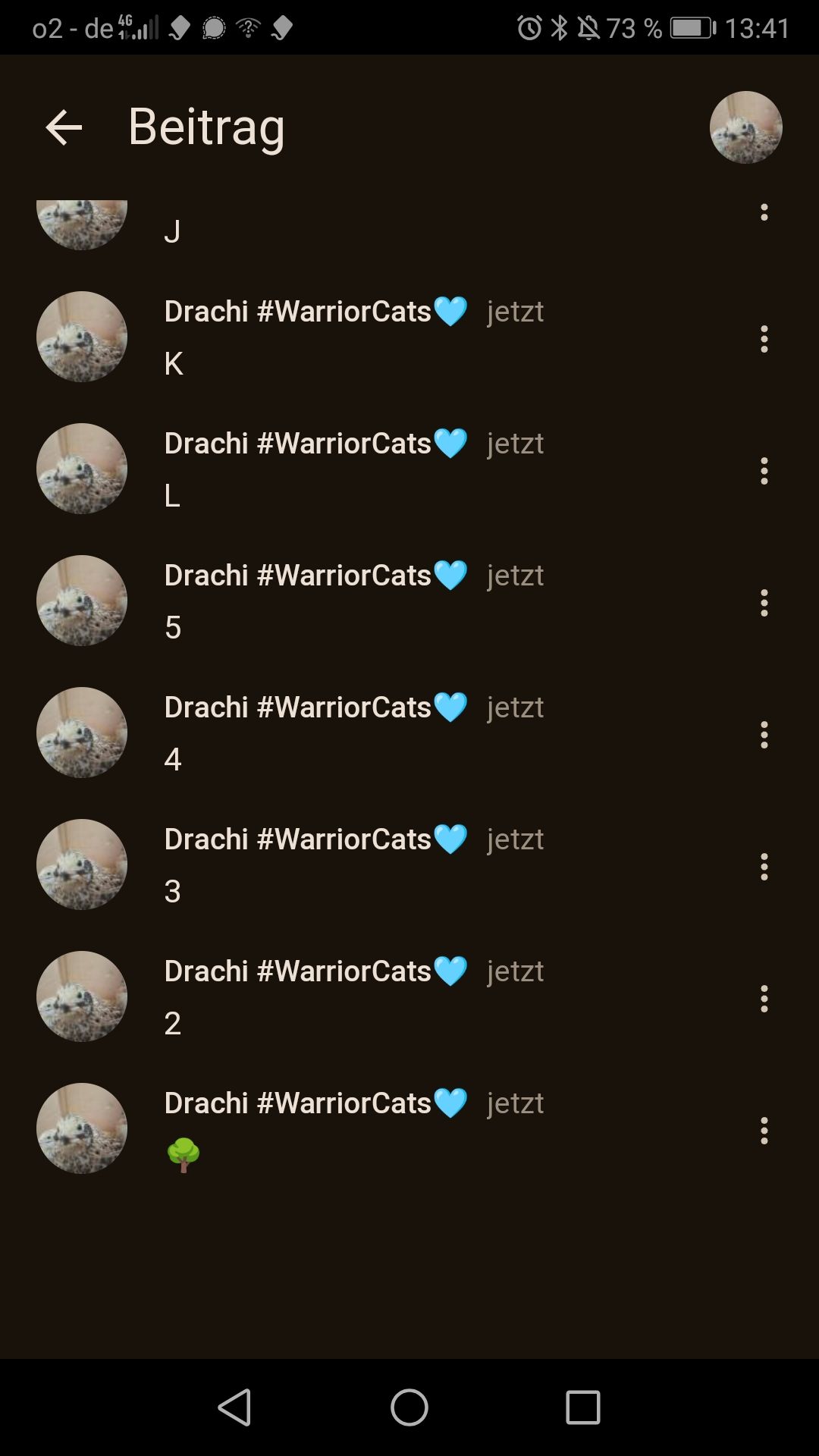
Task: Tap the system home button
Action: tap(409, 1408)
